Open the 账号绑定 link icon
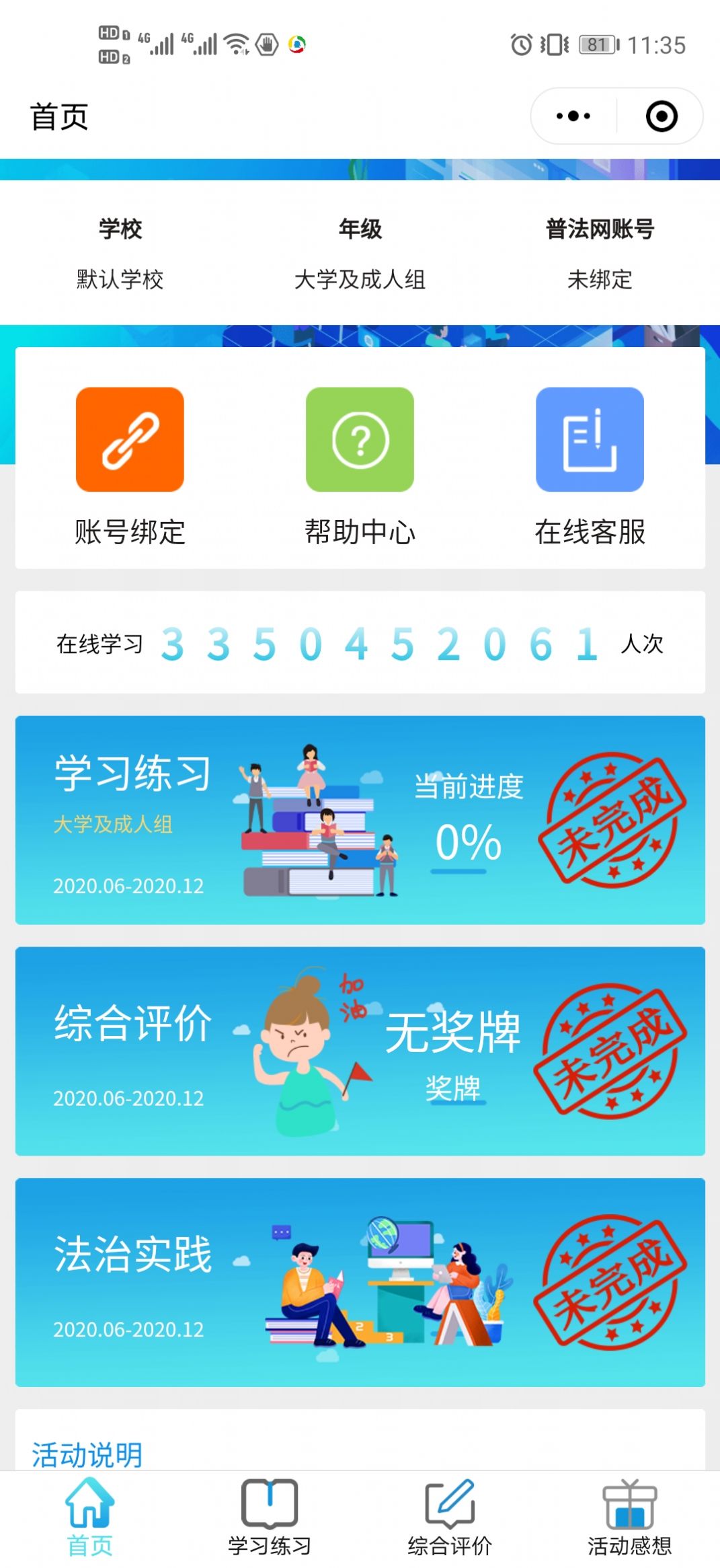 click(x=130, y=439)
